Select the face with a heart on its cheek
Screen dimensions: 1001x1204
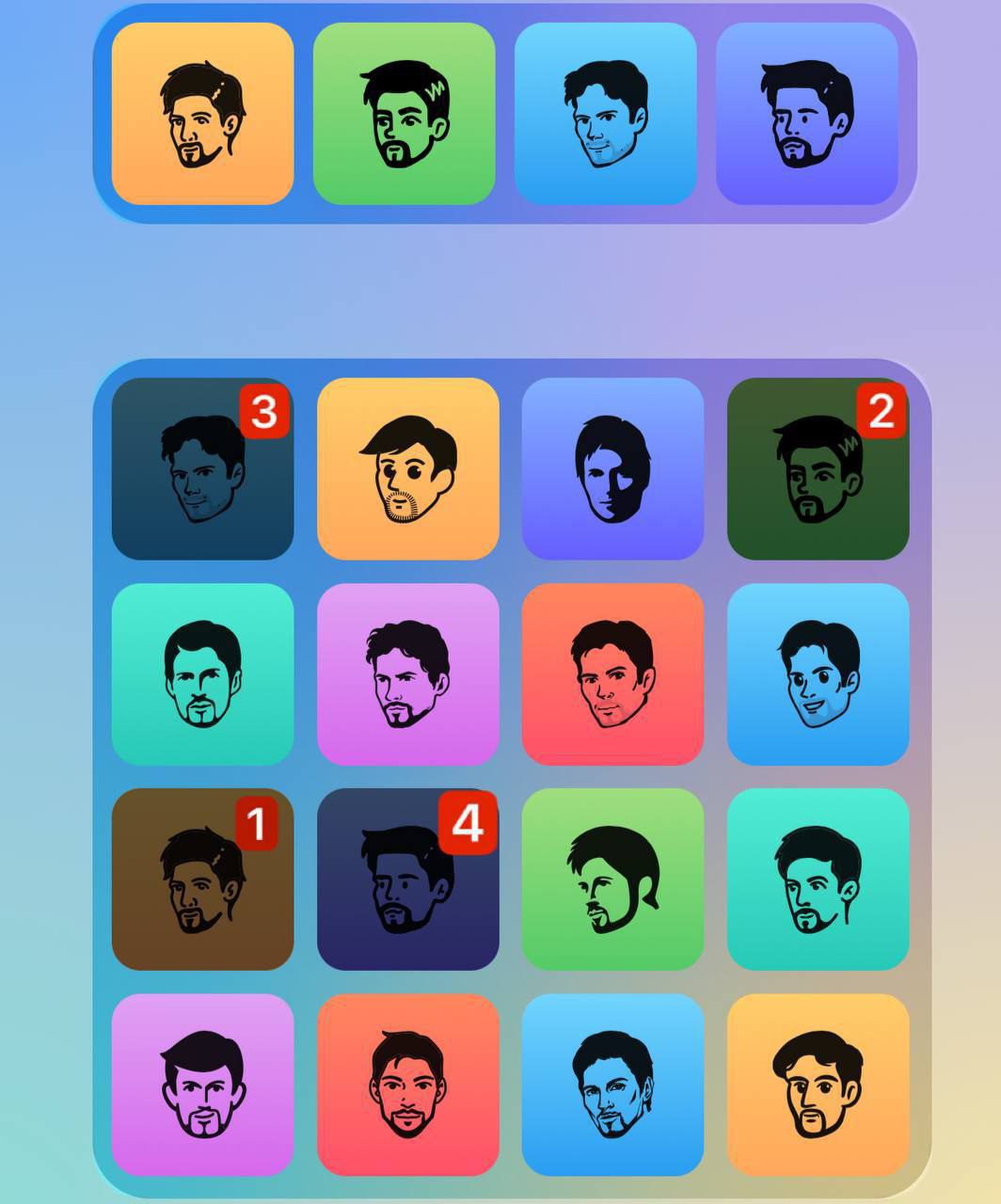(612, 468)
